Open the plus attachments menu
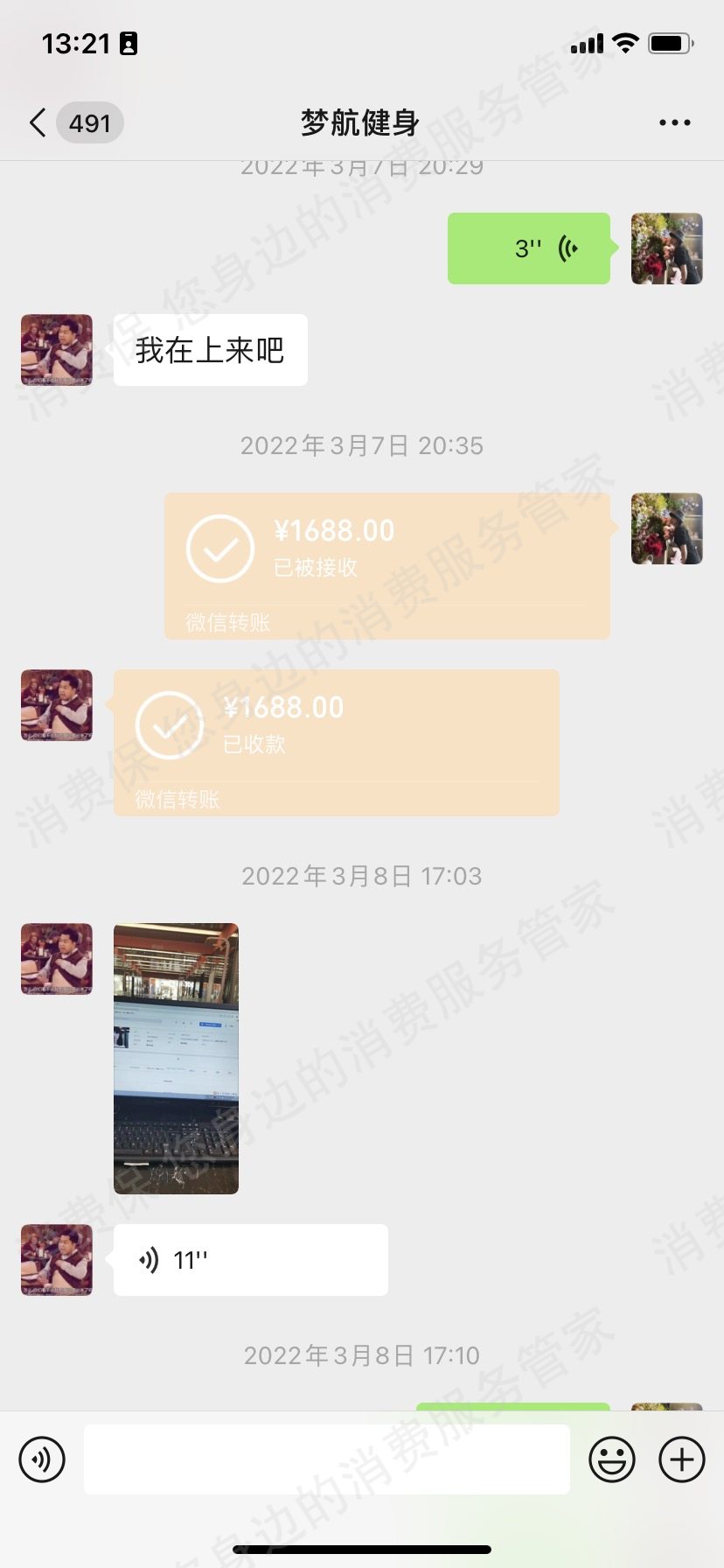 click(682, 1459)
